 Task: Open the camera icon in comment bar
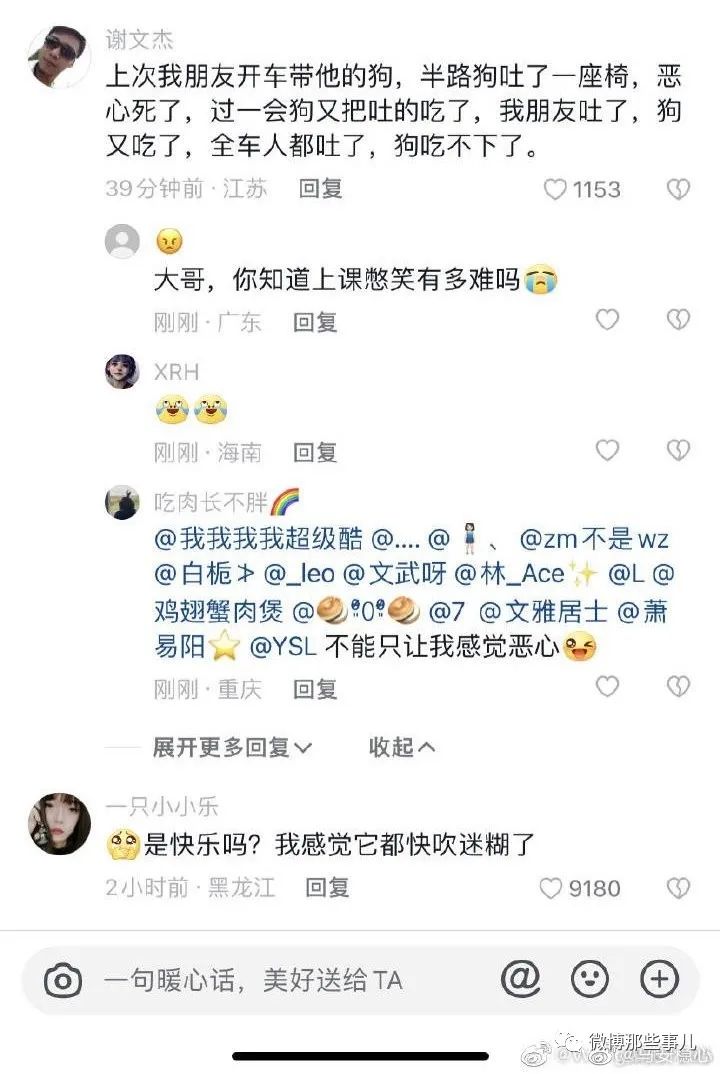[63, 981]
